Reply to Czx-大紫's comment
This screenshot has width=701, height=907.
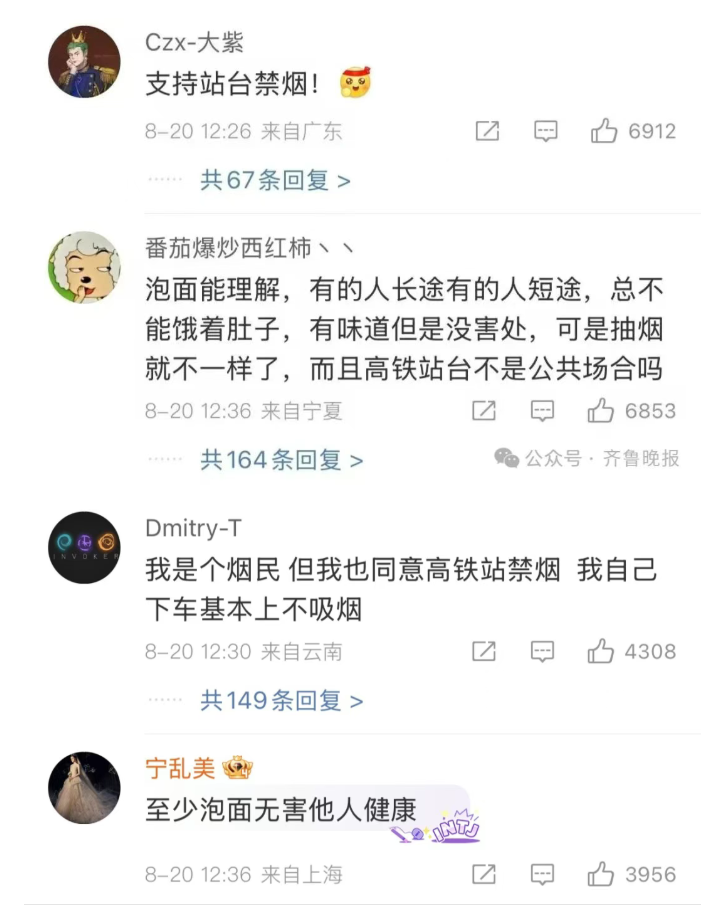(x=545, y=131)
